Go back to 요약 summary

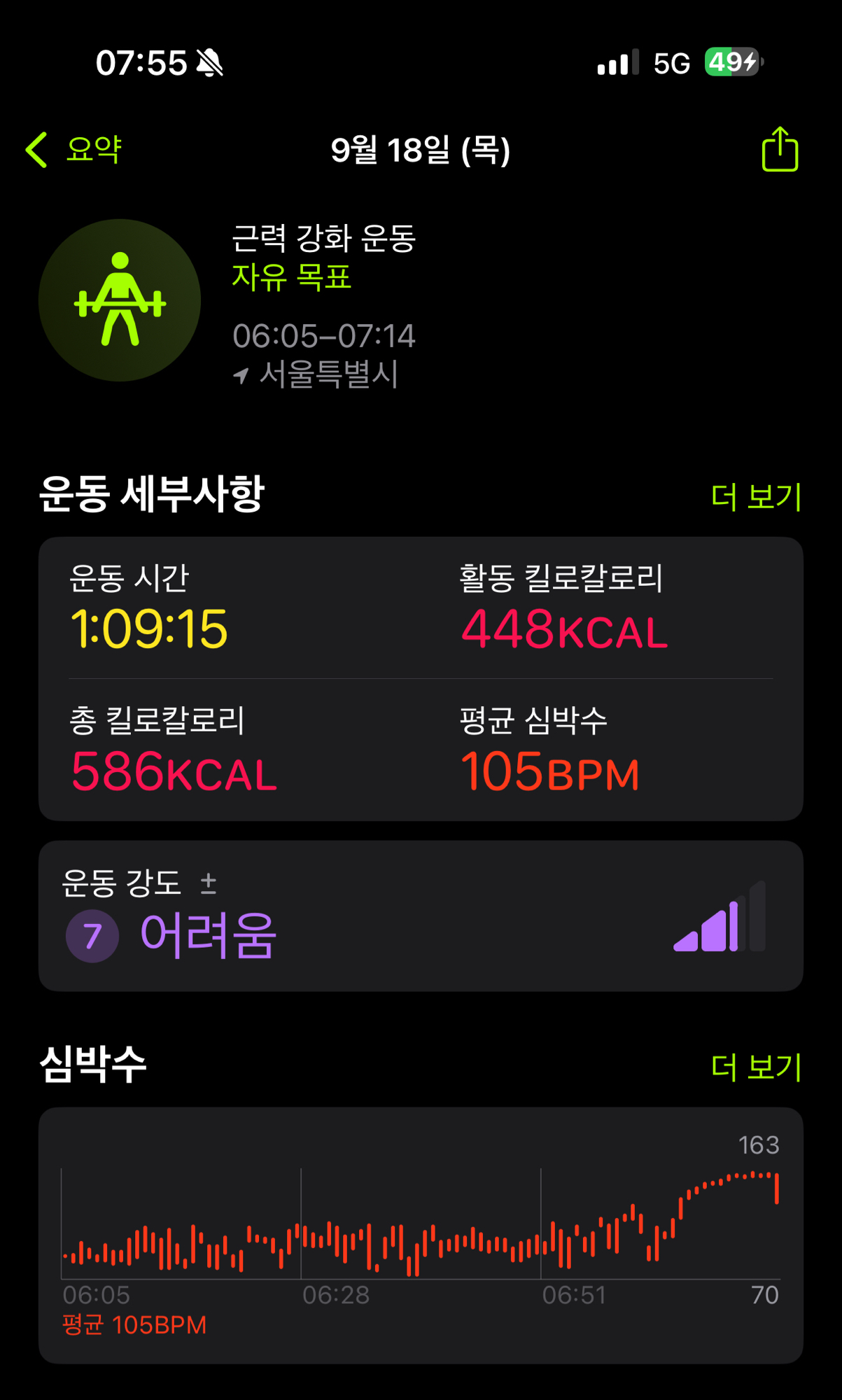pyautogui.click(x=73, y=150)
